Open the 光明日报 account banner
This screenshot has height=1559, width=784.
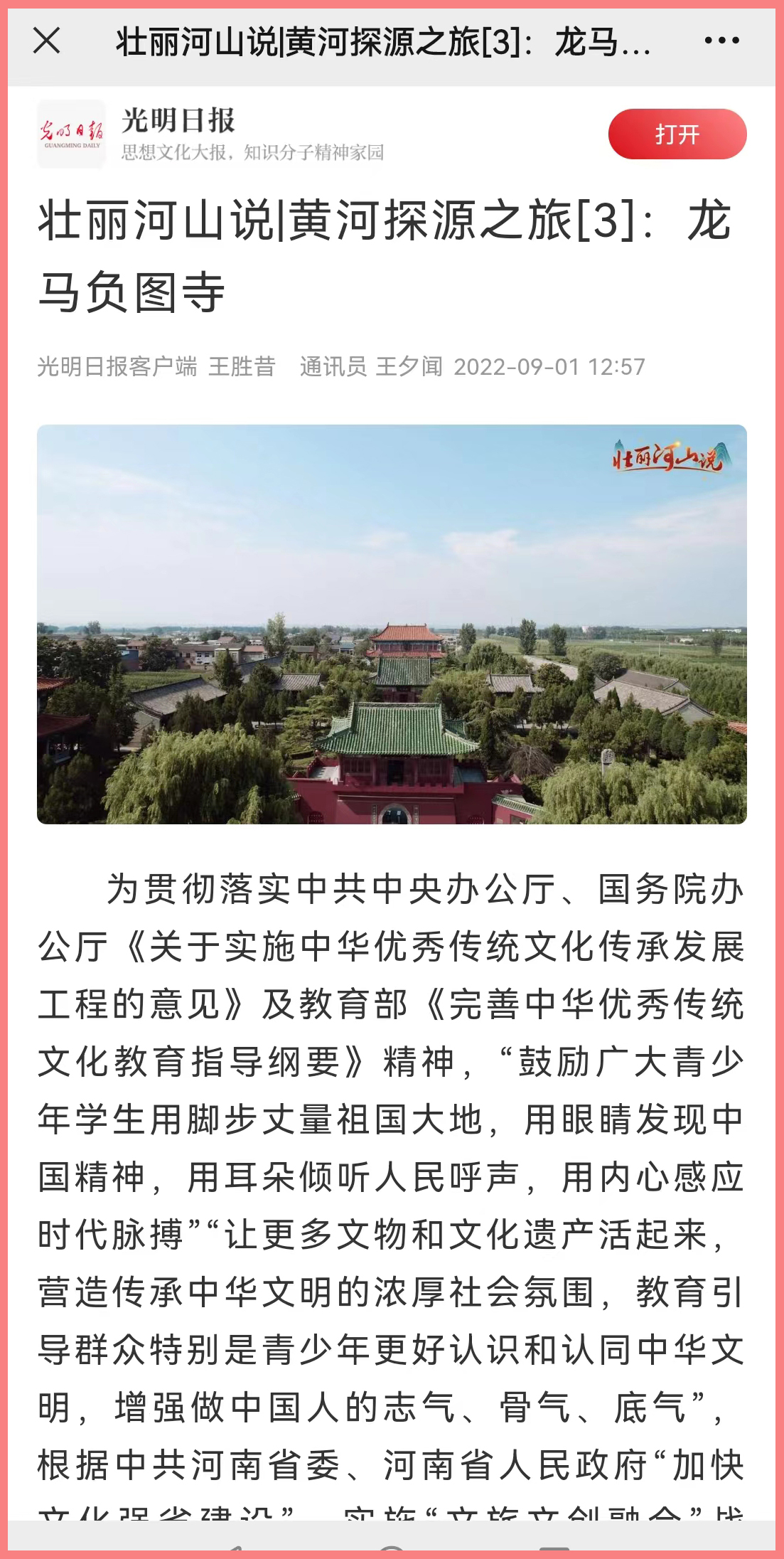click(213, 134)
